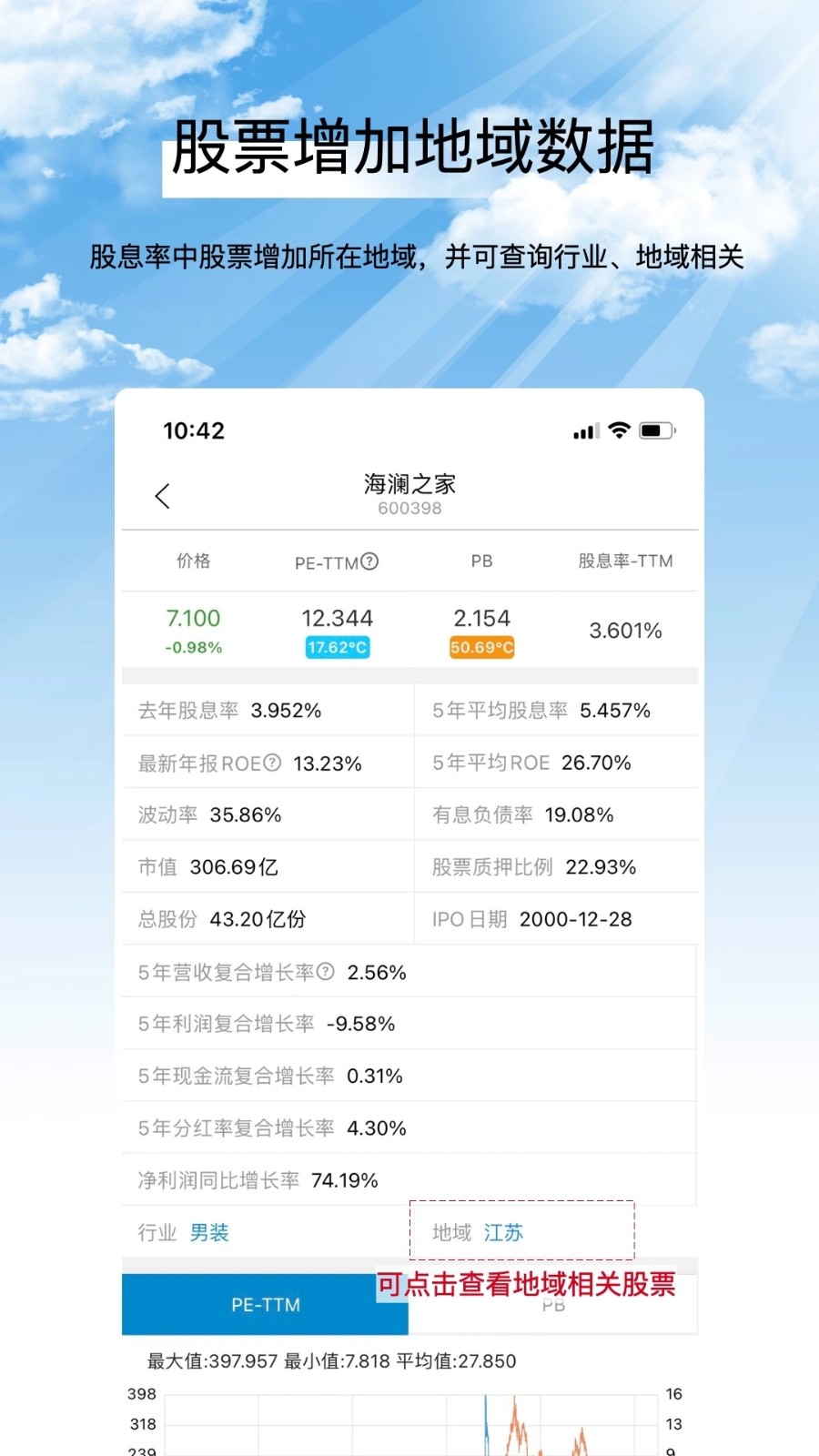This screenshot has width=819, height=1456.
Task: Click the Wi-Fi icon in the status bar
Action: pos(618,429)
